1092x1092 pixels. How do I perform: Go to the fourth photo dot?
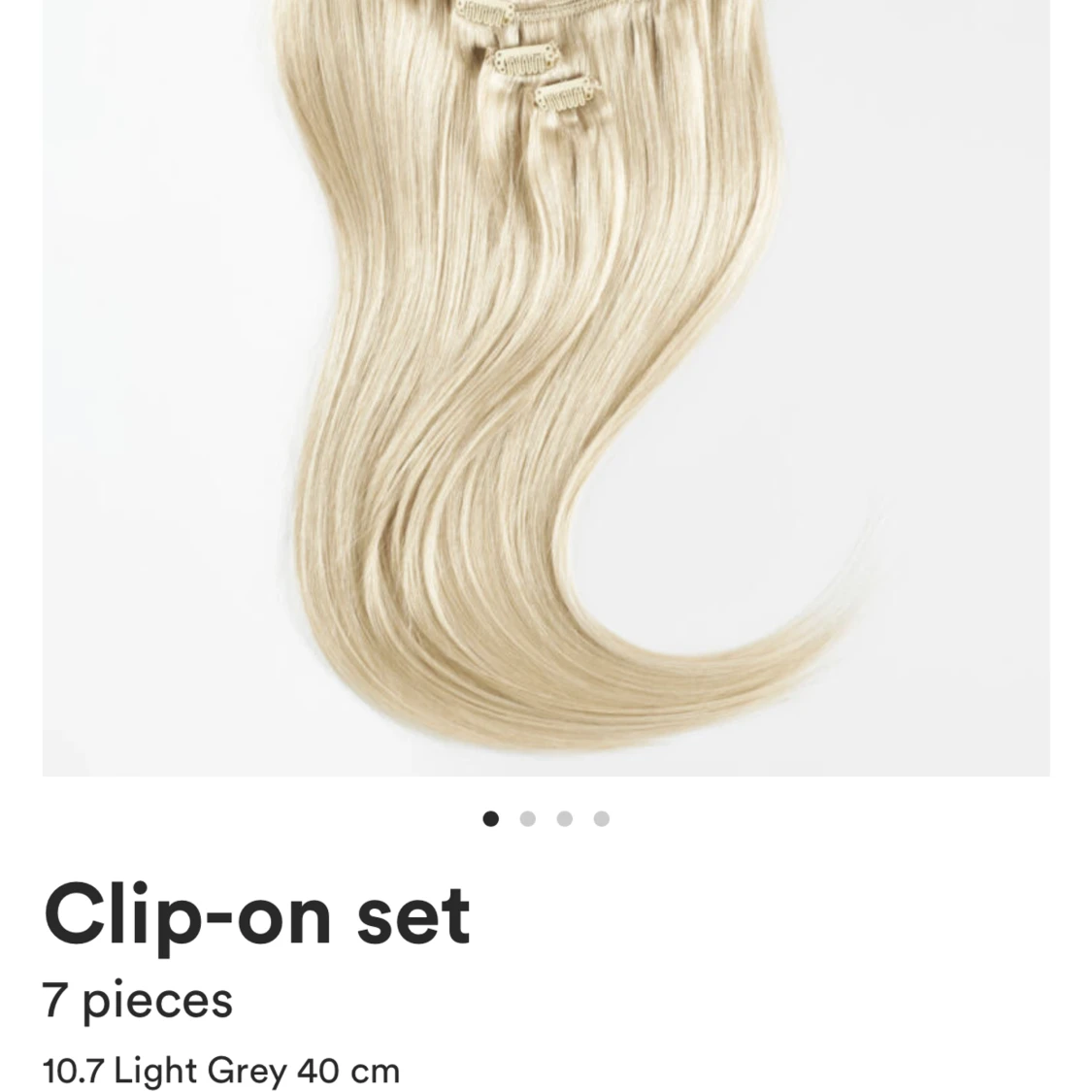(602, 819)
